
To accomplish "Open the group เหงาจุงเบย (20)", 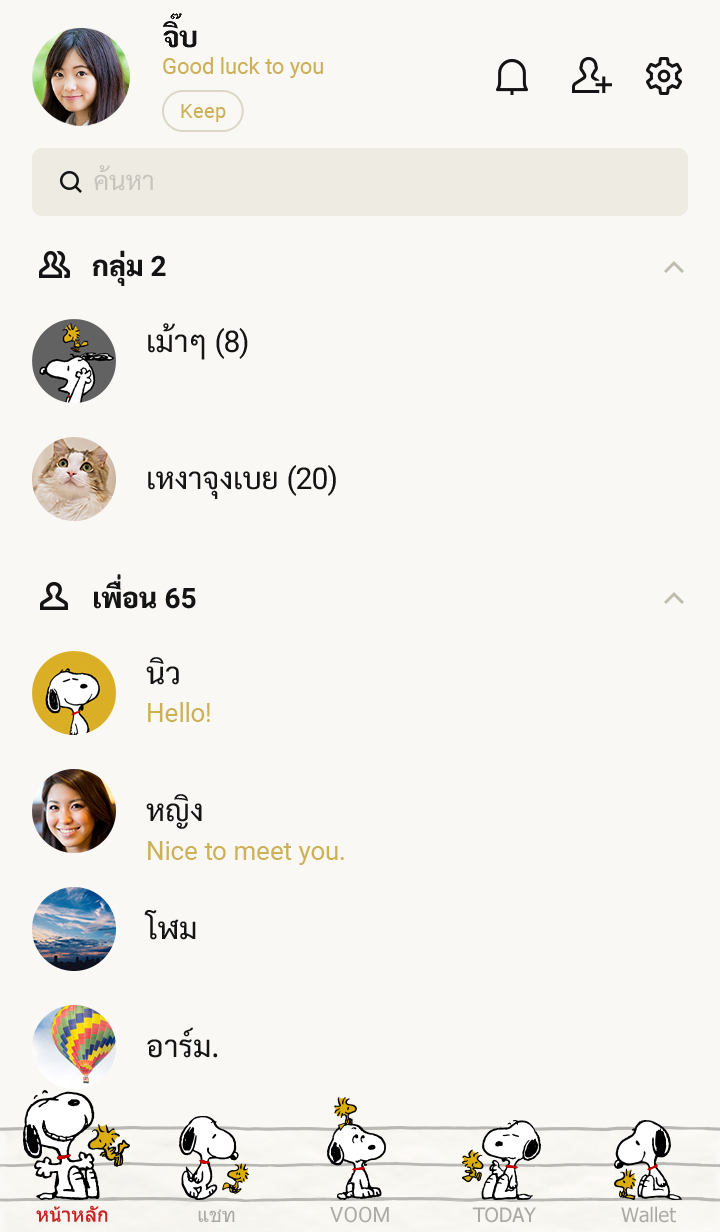I will 241,480.
